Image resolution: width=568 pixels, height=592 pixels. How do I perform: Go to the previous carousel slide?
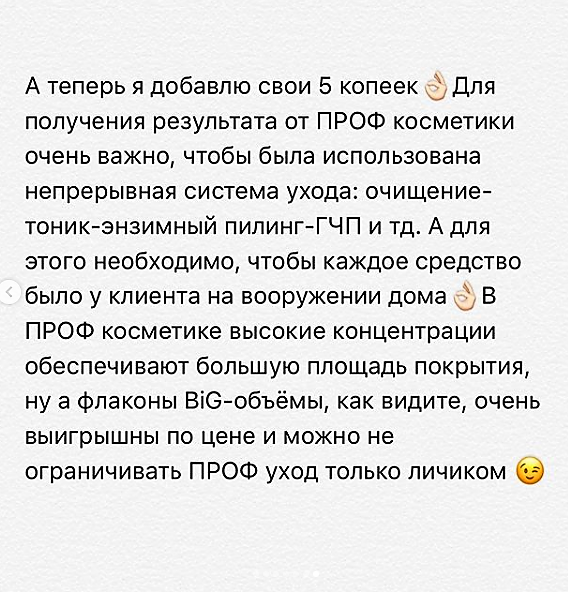click(11, 292)
